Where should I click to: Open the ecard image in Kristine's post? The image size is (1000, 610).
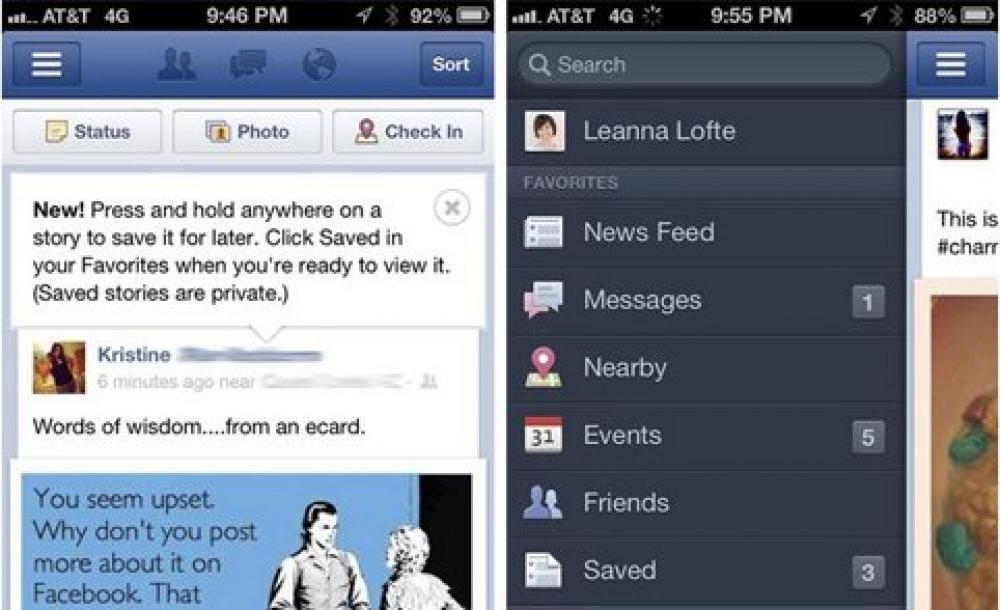tap(247, 541)
